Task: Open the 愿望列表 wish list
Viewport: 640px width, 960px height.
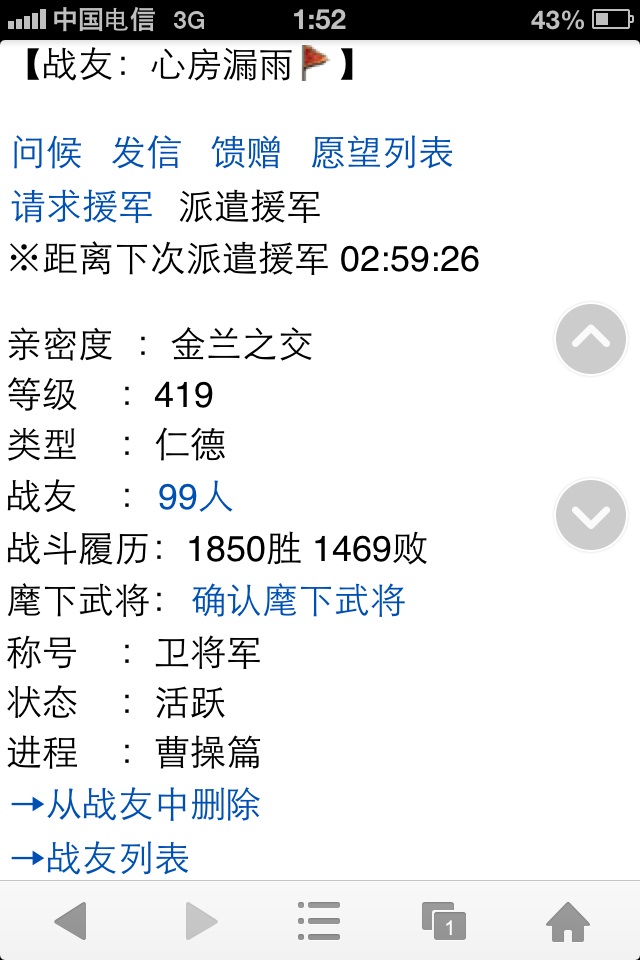Action: click(x=382, y=152)
